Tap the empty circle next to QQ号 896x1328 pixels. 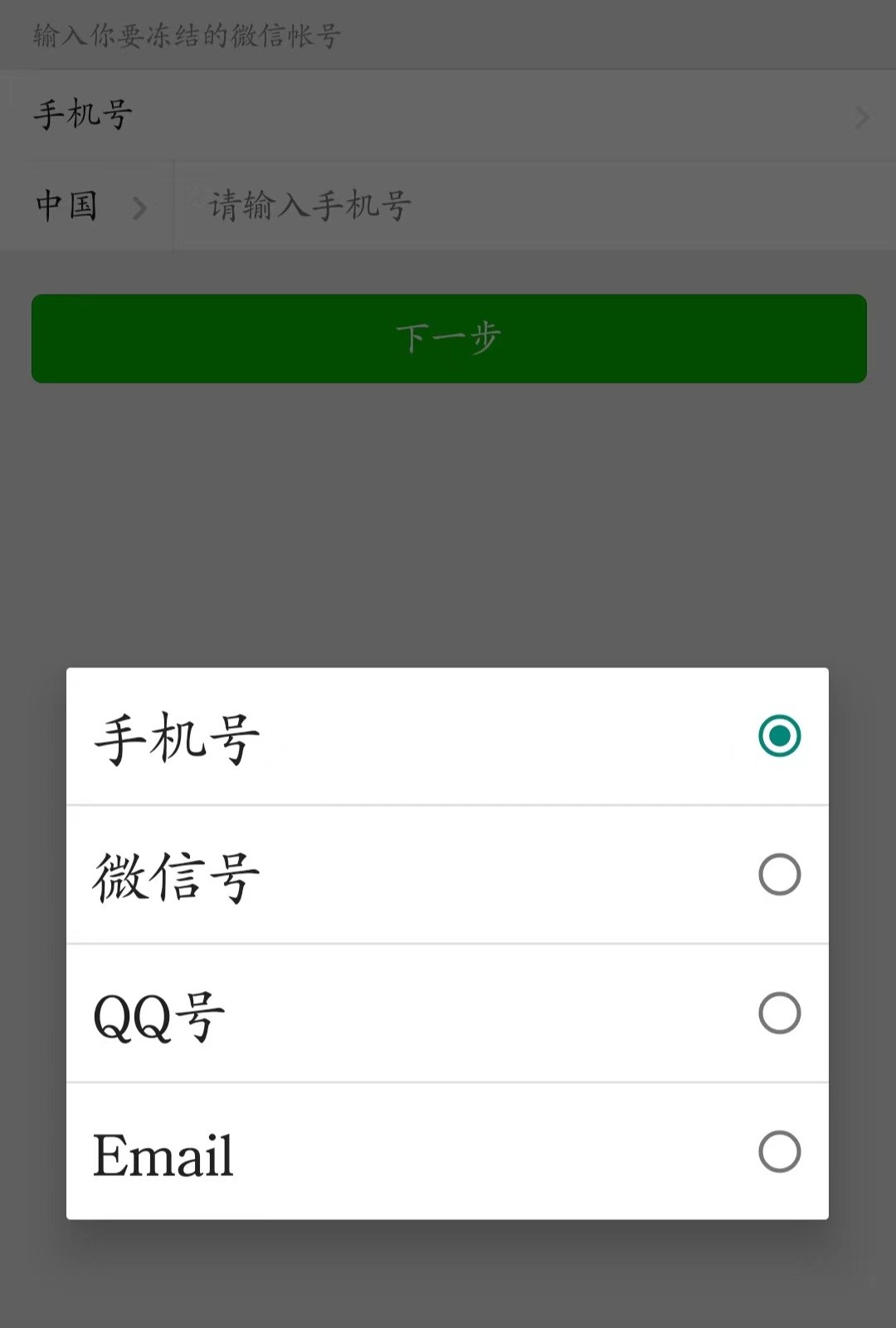tap(778, 1013)
